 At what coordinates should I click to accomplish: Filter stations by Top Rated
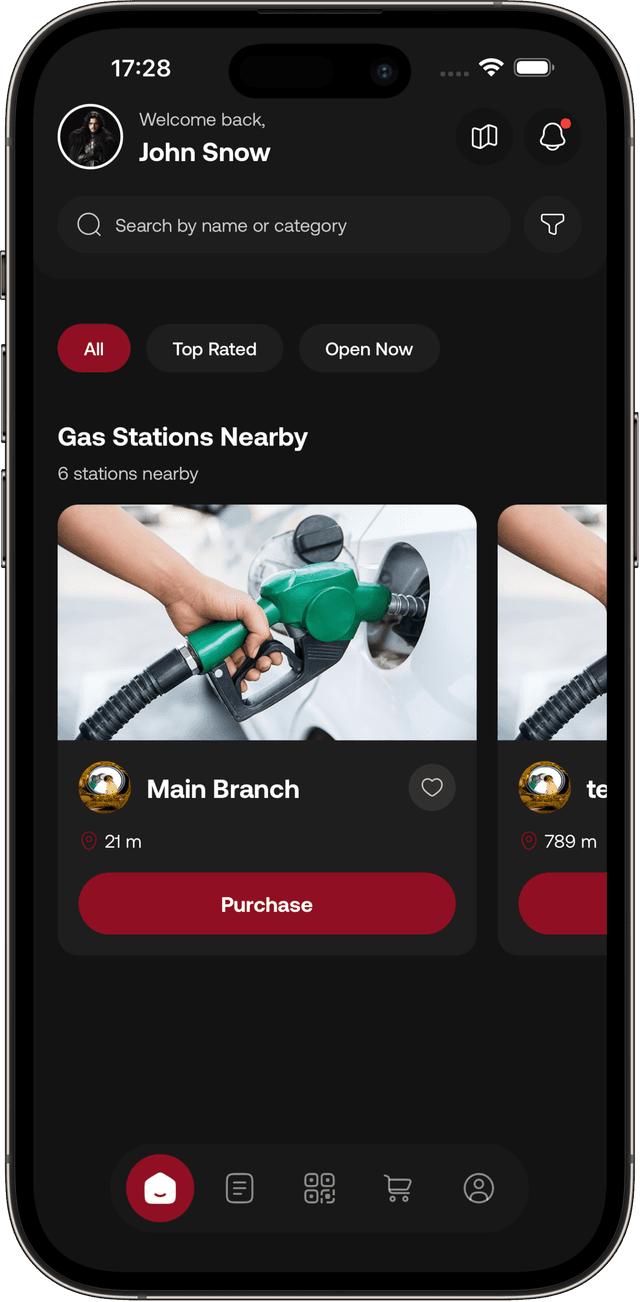pyautogui.click(x=214, y=349)
